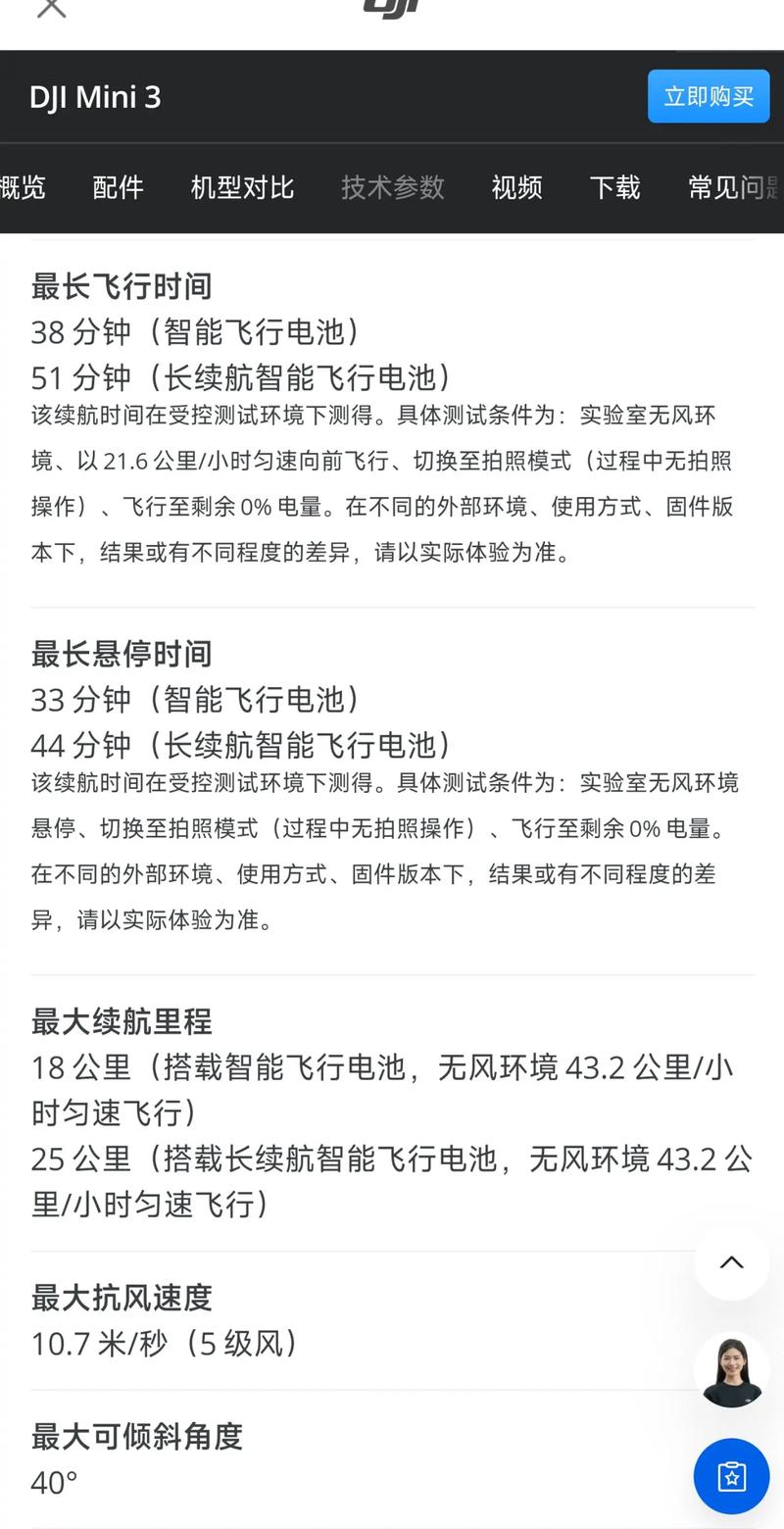Switch to the 概览 tab
The image size is (784, 1529).
tap(23, 188)
